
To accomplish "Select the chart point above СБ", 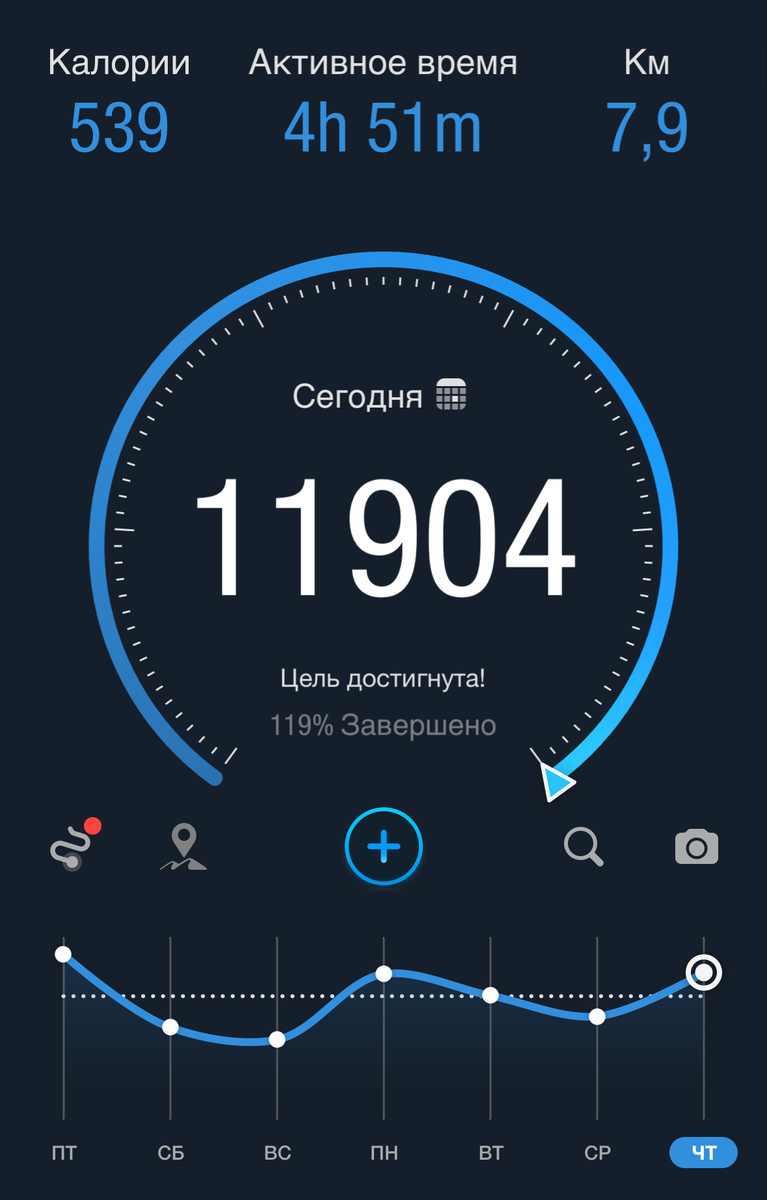I will (x=171, y=1026).
